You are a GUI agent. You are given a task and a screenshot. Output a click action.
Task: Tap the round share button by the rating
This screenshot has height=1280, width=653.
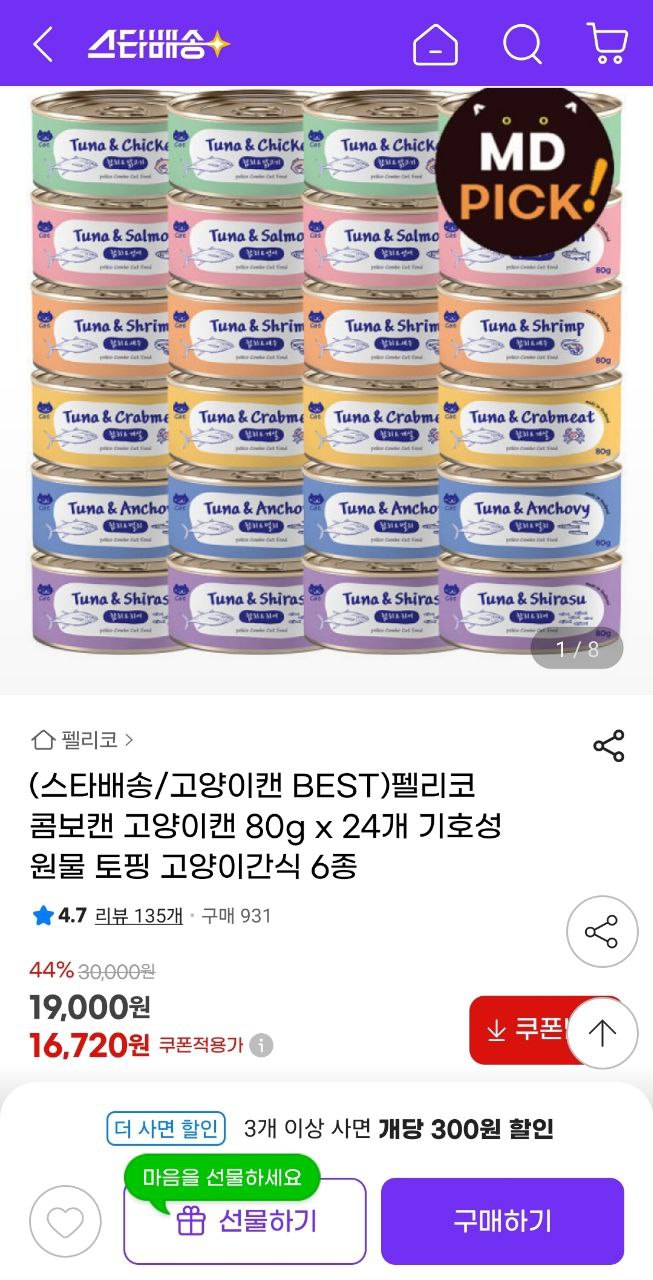coord(601,932)
